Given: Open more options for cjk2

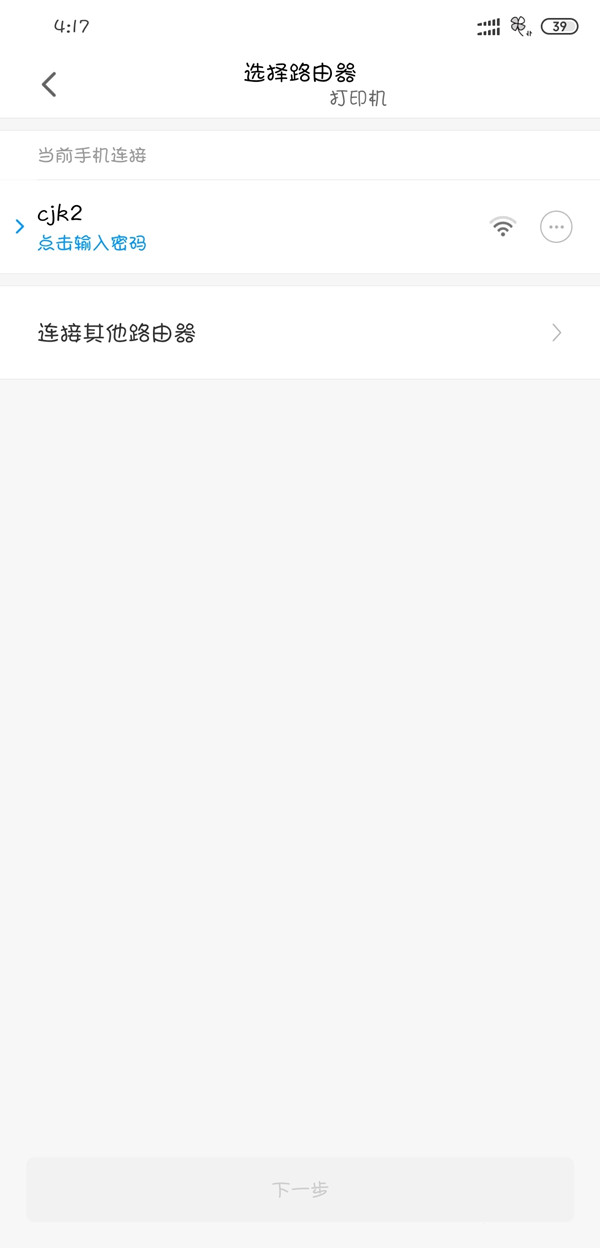Looking at the screenshot, I should click(x=556, y=227).
